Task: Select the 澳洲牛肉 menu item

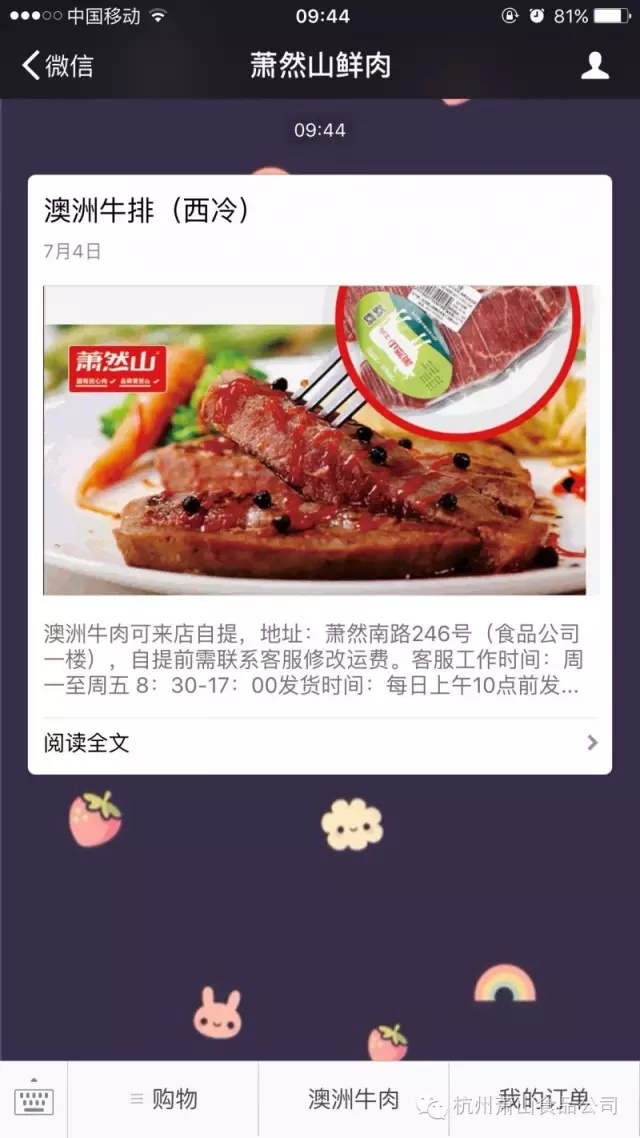Action: tap(353, 1099)
